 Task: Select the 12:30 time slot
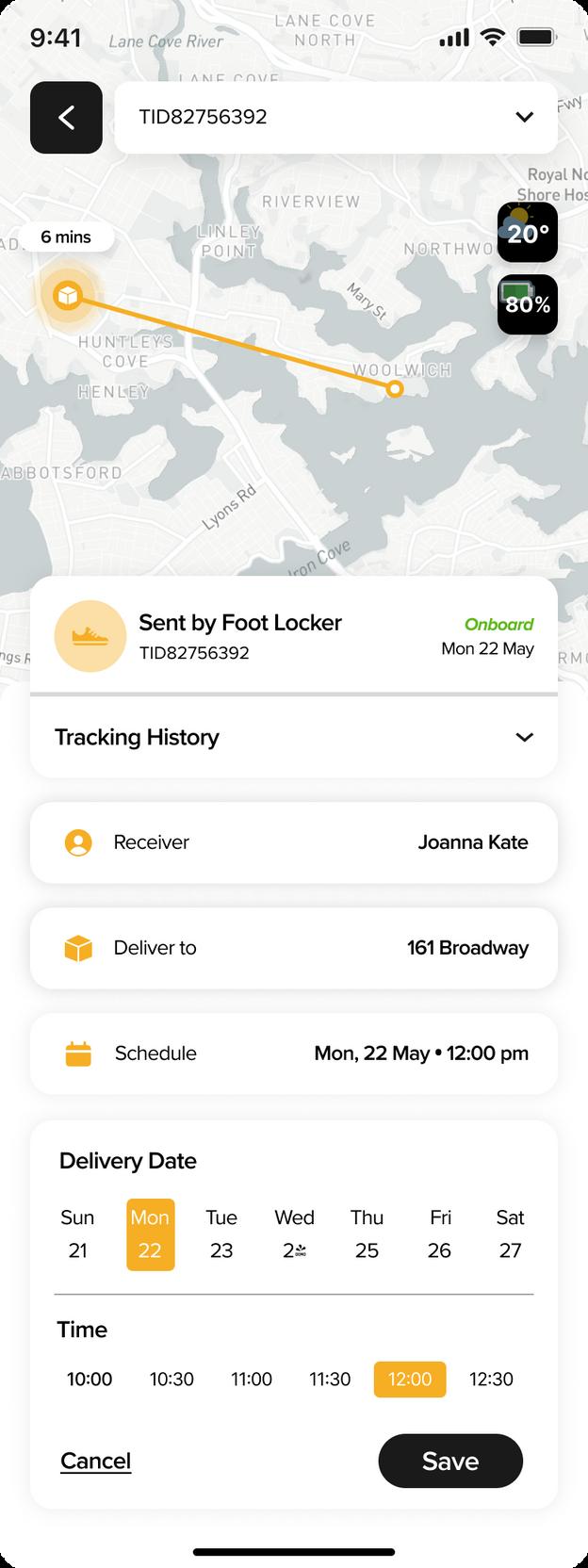[491, 1380]
